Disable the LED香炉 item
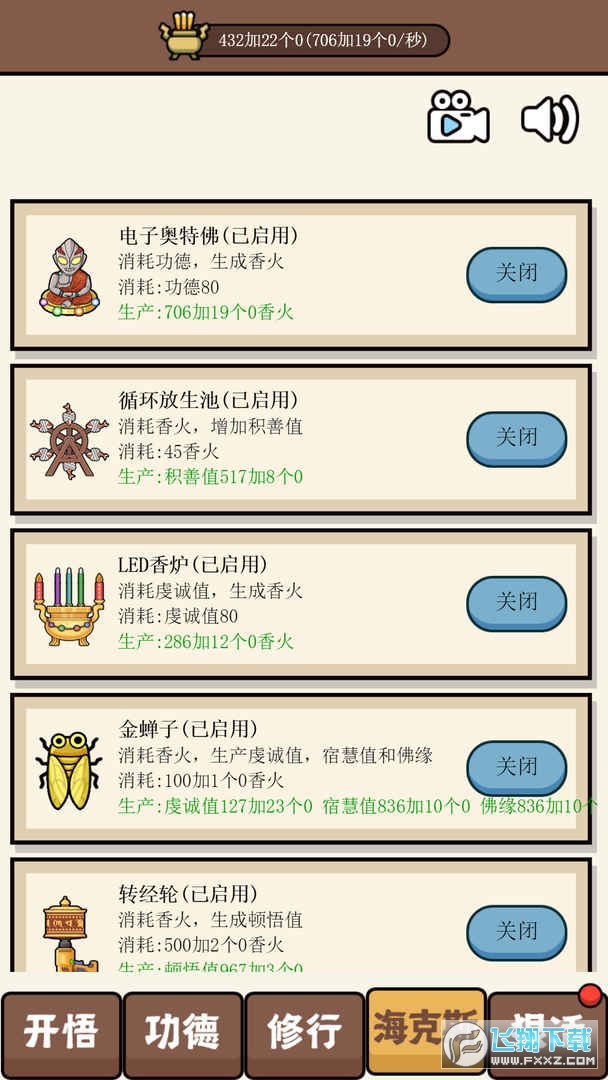This screenshot has height=1080, width=608. coord(516,603)
